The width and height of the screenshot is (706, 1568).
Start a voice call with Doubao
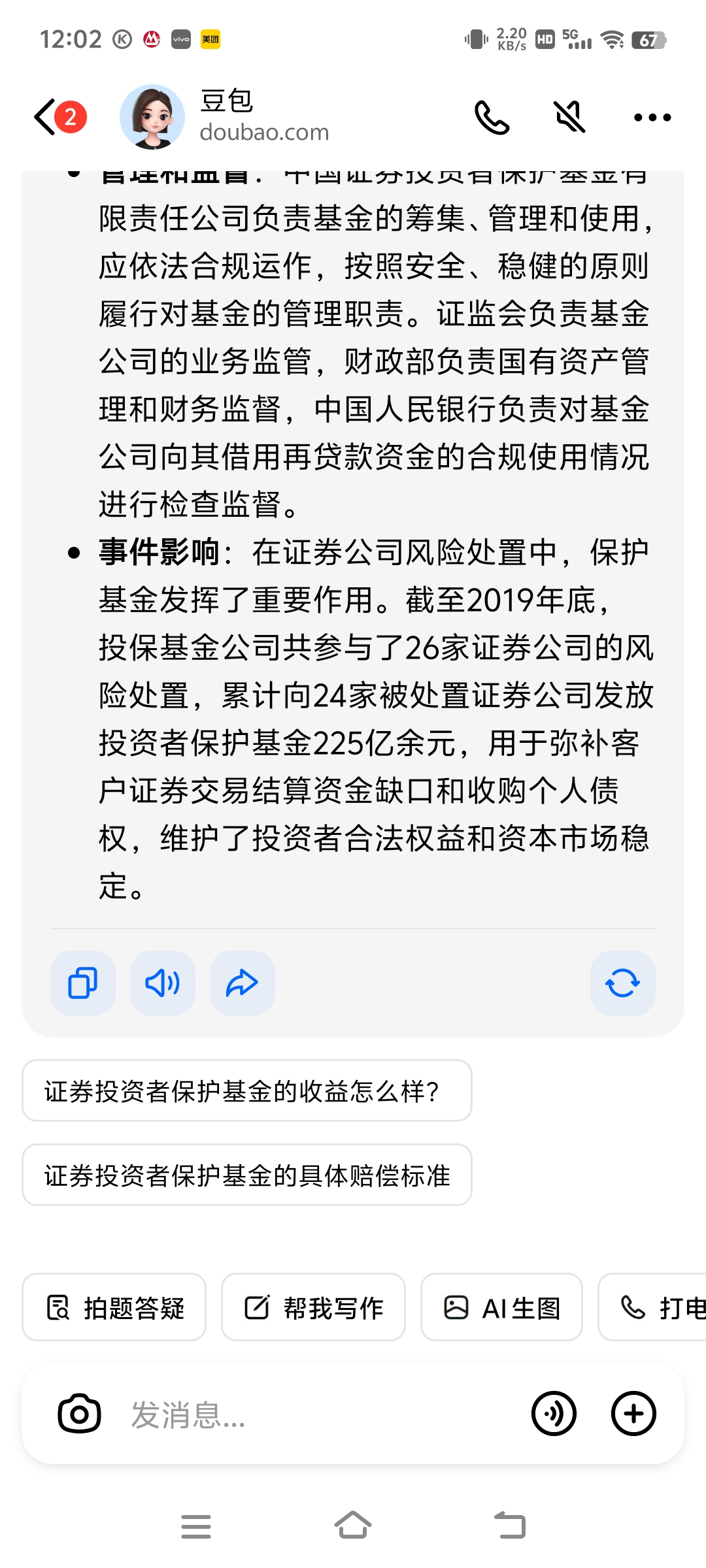492,118
